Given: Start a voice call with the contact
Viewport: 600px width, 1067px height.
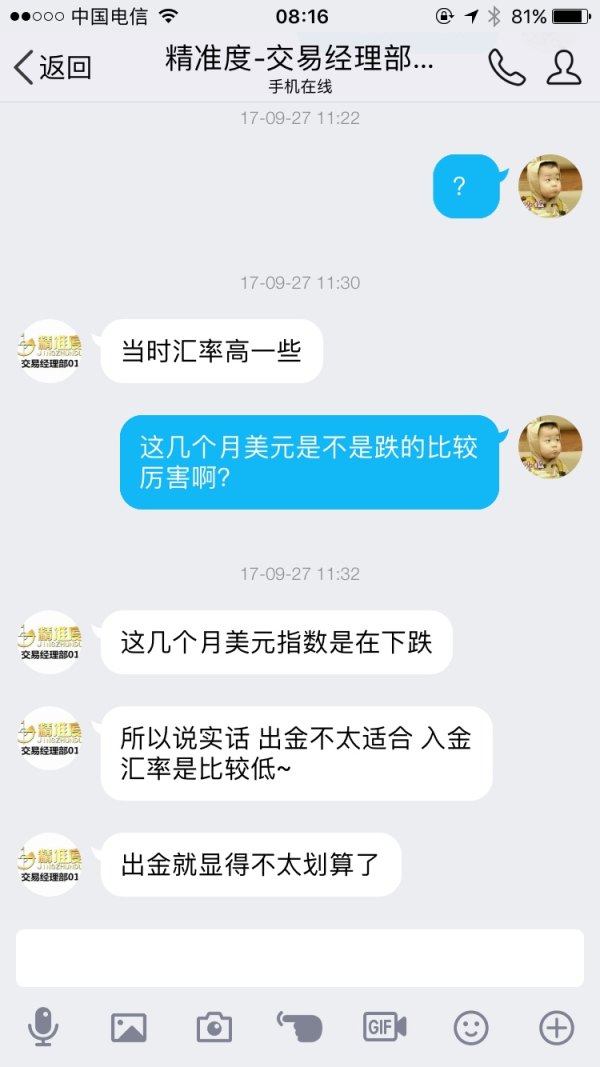Looking at the screenshot, I should pos(506,67).
